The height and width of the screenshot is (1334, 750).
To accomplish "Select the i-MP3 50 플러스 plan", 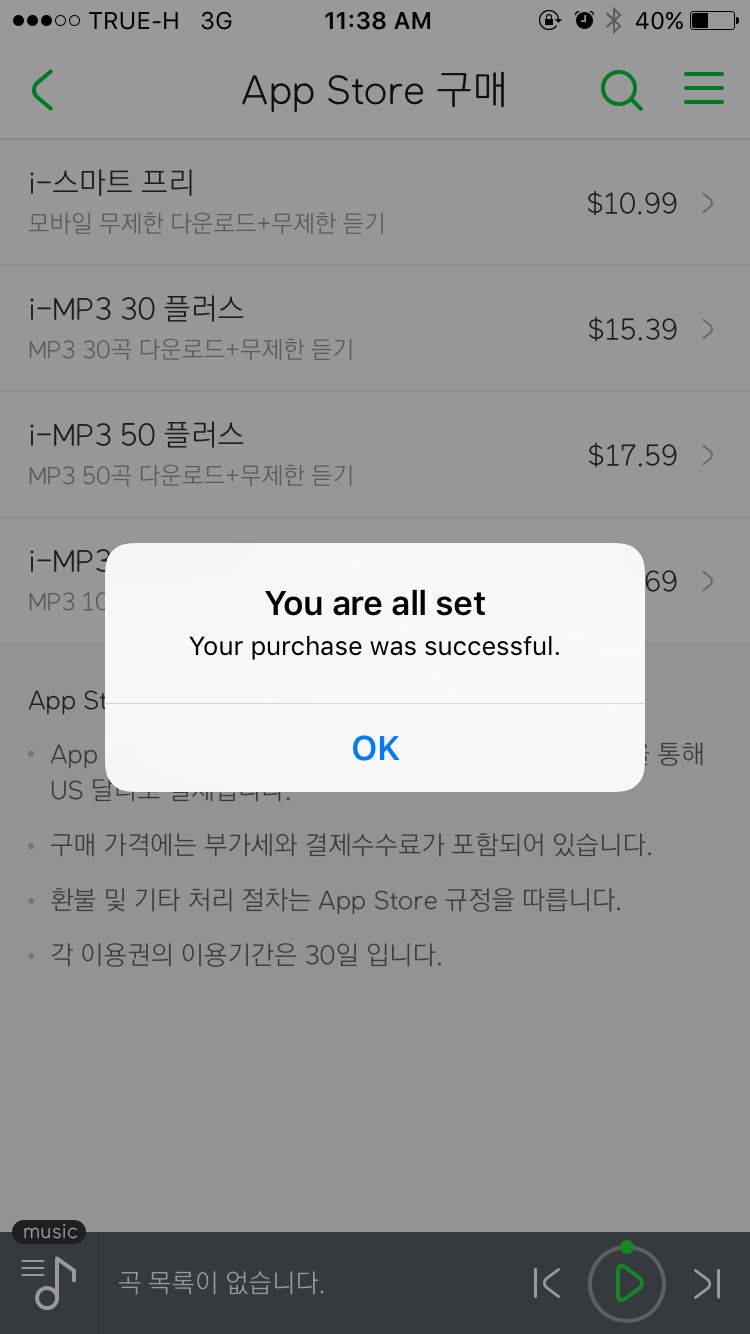I will pyautogui.click(x=375, y=454).
